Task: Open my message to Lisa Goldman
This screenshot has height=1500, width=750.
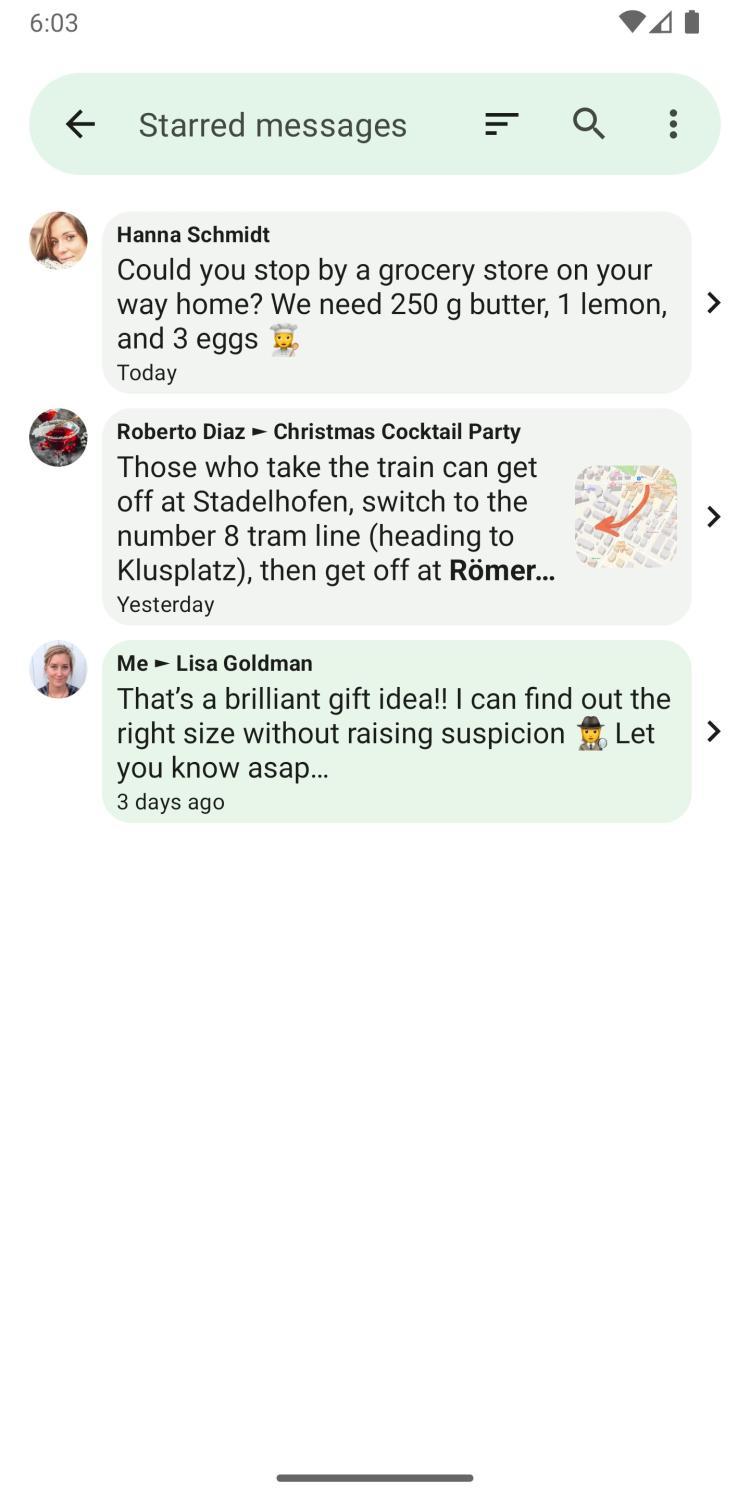Action: coord(396,731)
